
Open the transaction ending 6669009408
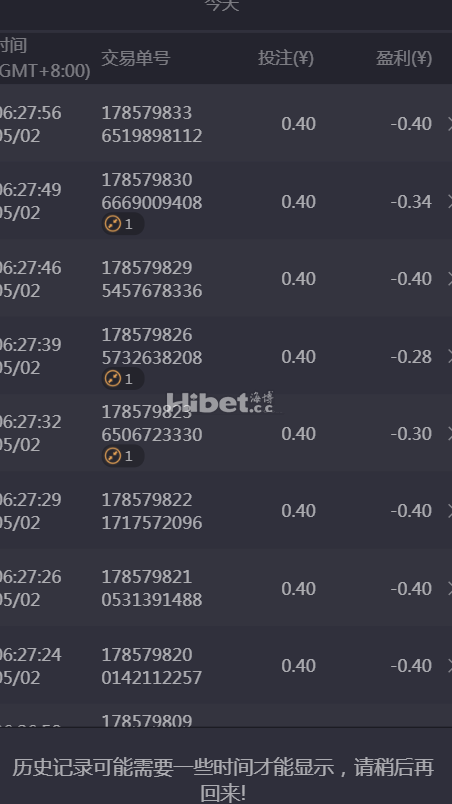[226, 201]
